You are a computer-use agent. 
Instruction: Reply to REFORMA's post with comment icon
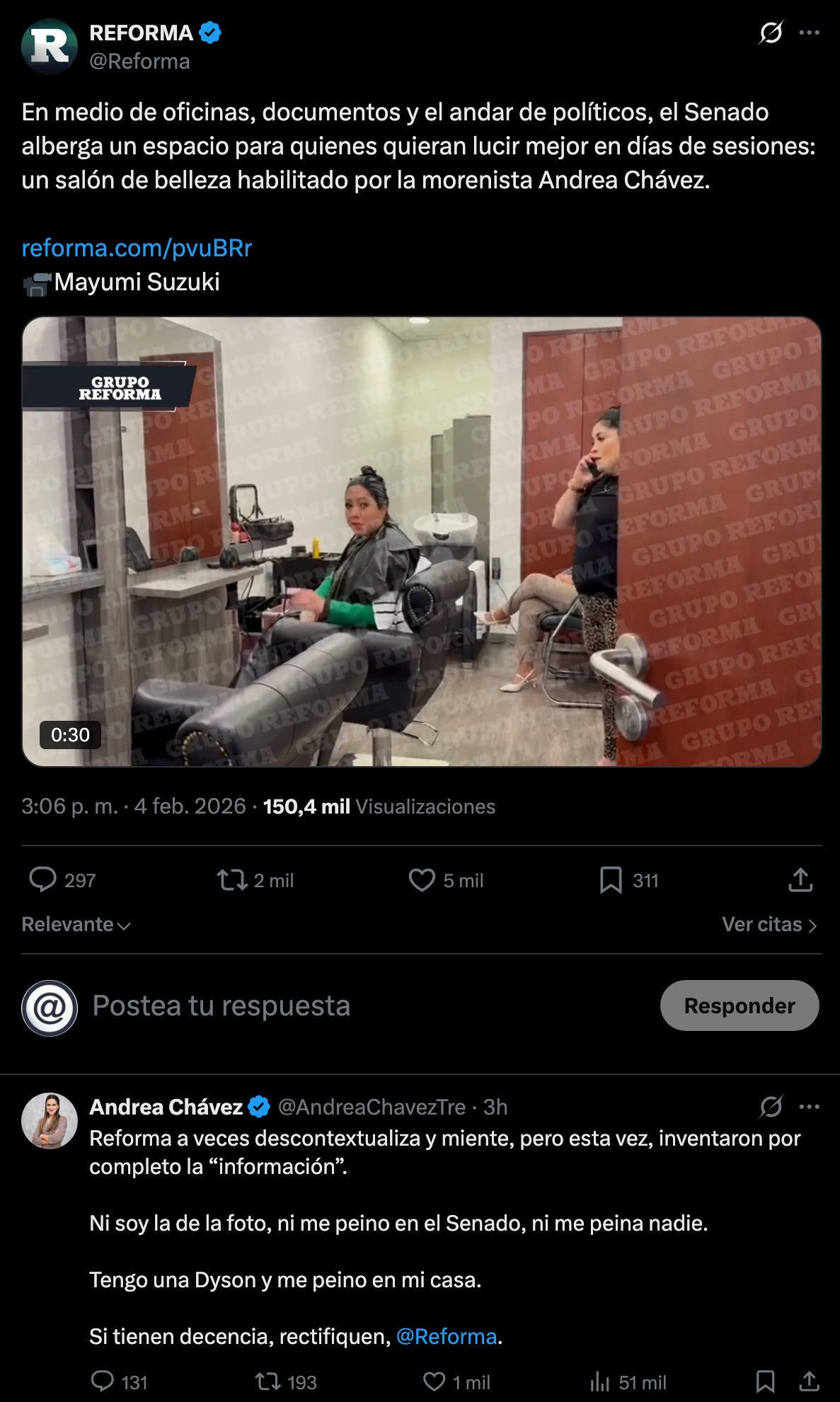(42, 880)
